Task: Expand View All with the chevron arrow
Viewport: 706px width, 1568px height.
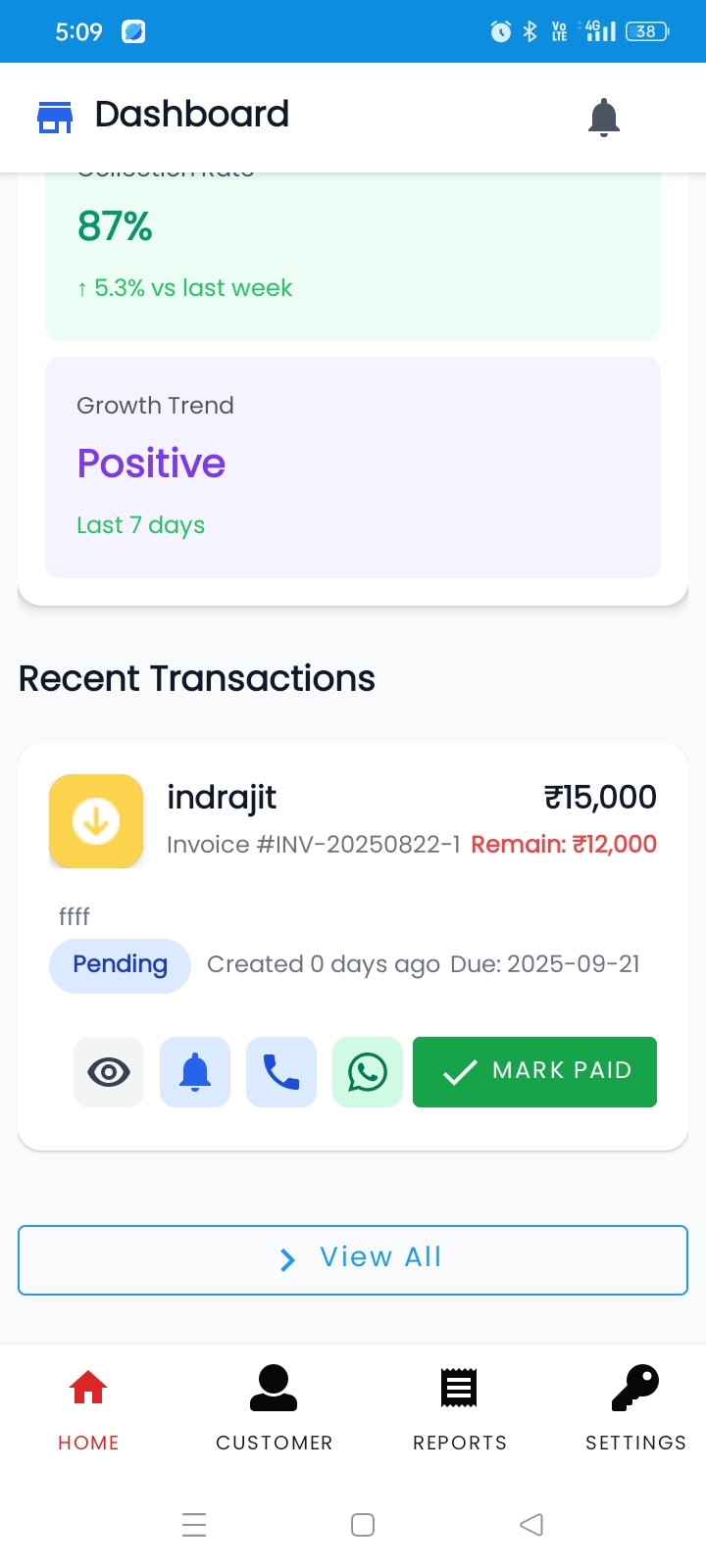Action: point(285,1259)
